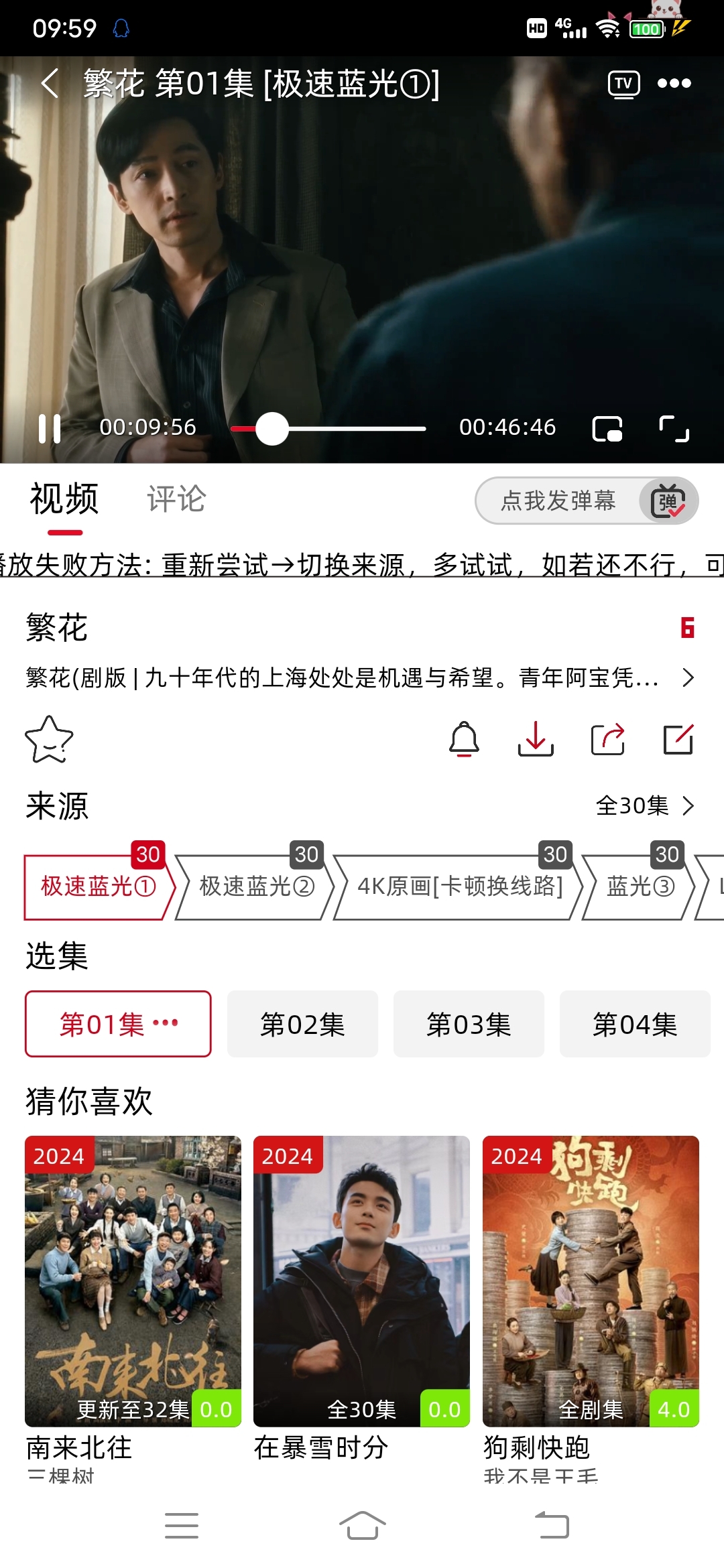This screenshot has width=724, height=1568.
Task: Tap the 点我发弹幕 input box
Action: [x=558, y=501]
